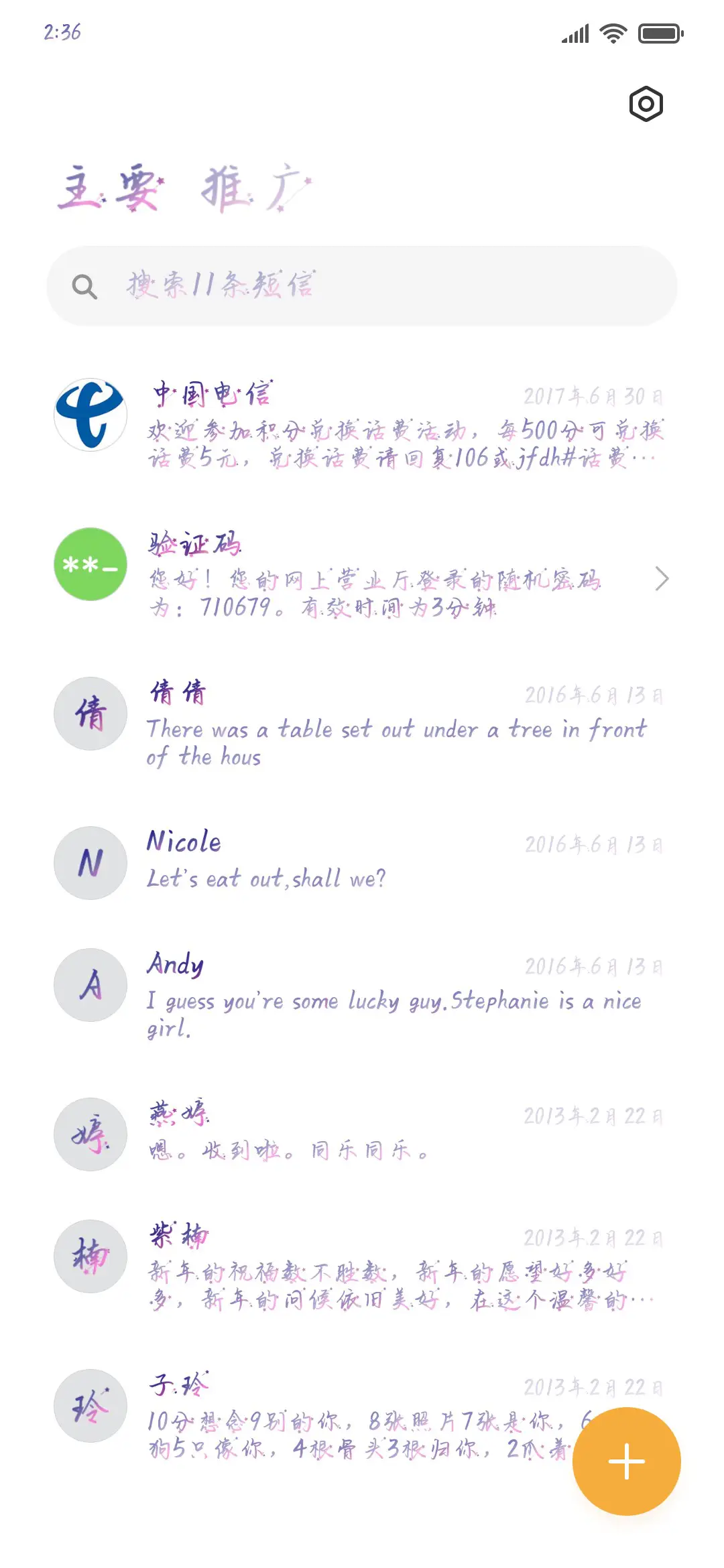The image size is (724, 1568).
Task: Click 燕婷's contact avatar
Action: pyautogui.click(x=90, y=1134)
